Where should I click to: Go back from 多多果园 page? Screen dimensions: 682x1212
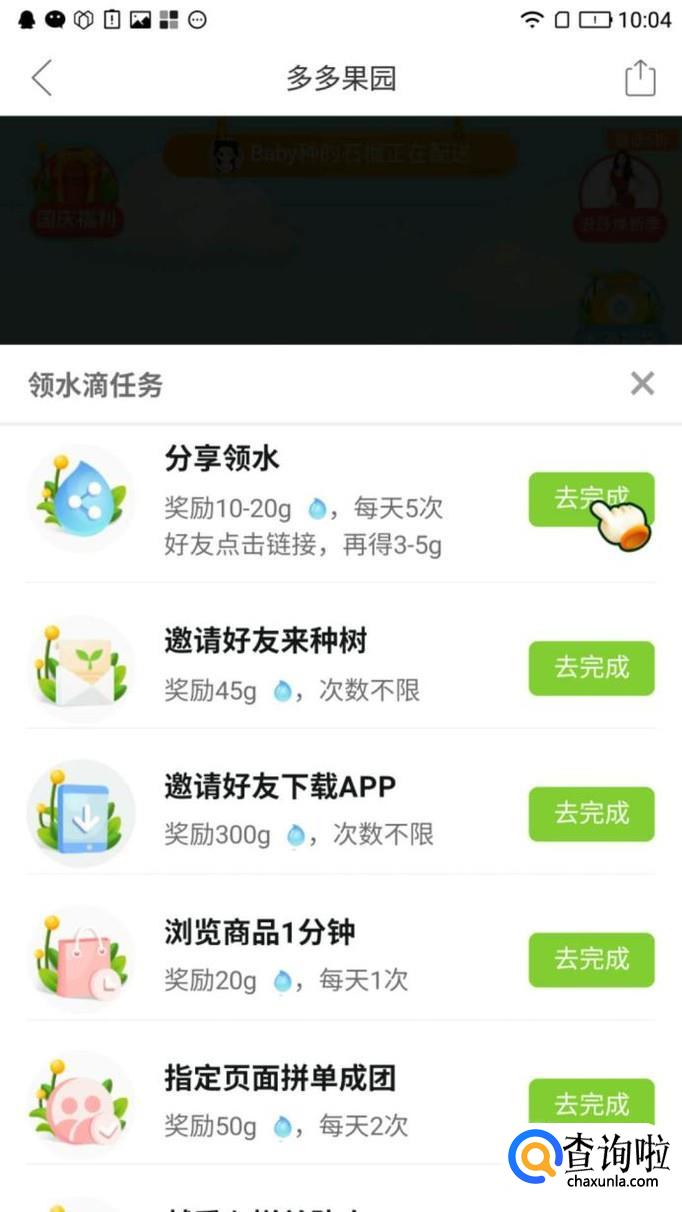pyautogui.click(x=41, y=78)
